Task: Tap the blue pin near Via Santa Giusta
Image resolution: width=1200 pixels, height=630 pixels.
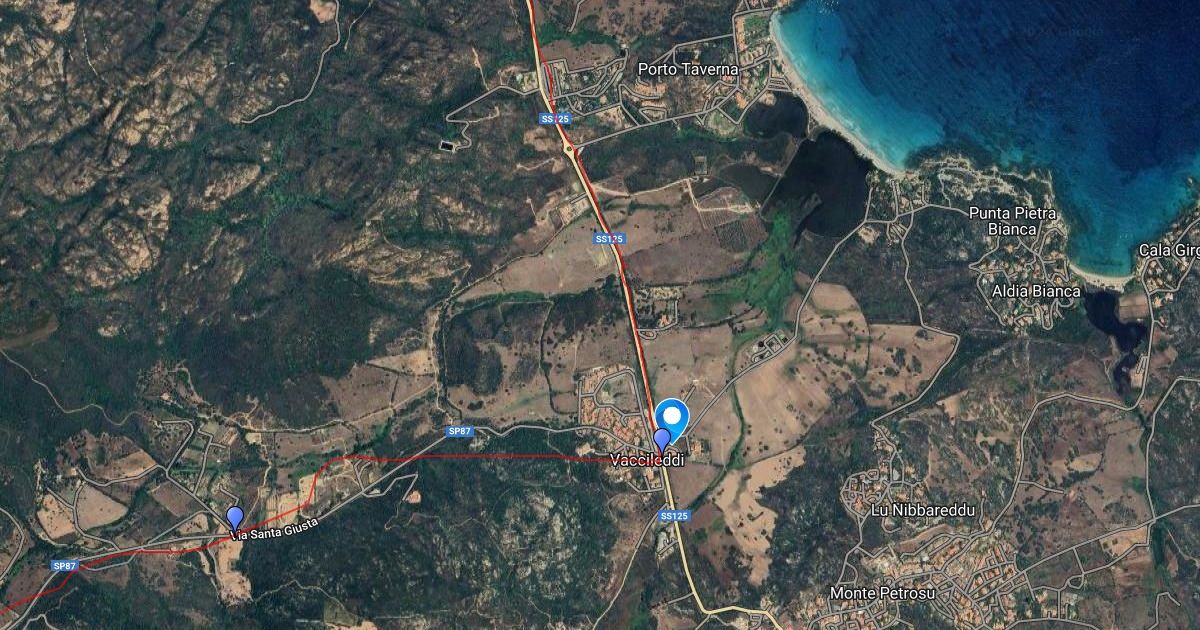Action: (x=235, y=518)
